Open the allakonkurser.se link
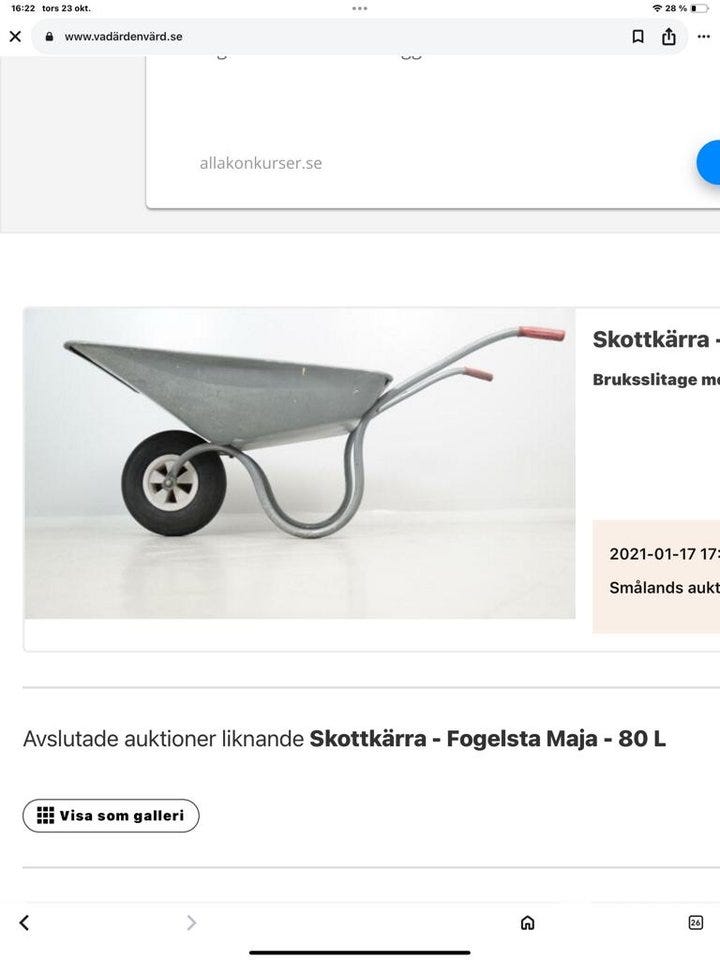Screen dimensions: 720x960 [x=260, y=162]
